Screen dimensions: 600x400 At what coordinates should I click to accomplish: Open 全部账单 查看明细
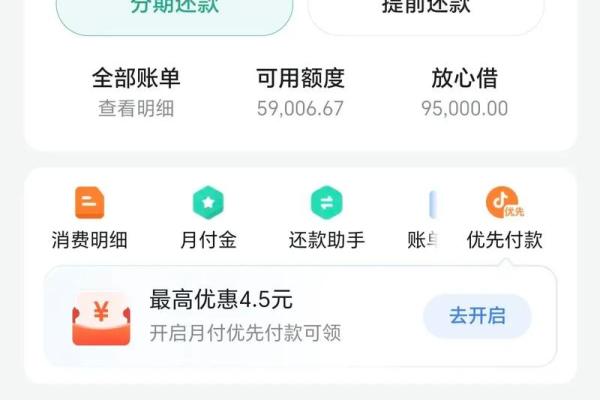click(x=136, y=92)
